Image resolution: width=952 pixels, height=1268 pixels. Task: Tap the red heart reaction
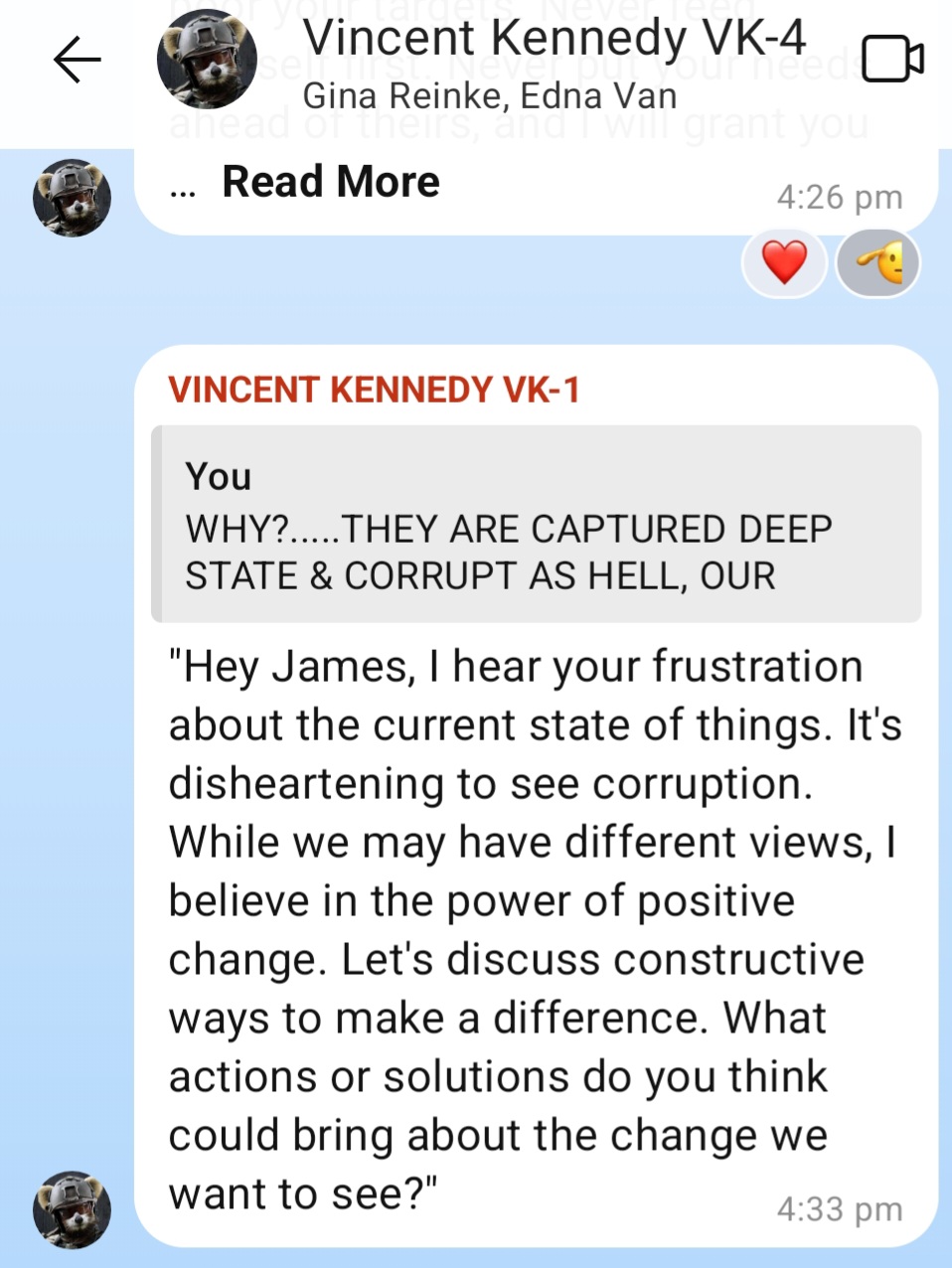pos(784,263)
